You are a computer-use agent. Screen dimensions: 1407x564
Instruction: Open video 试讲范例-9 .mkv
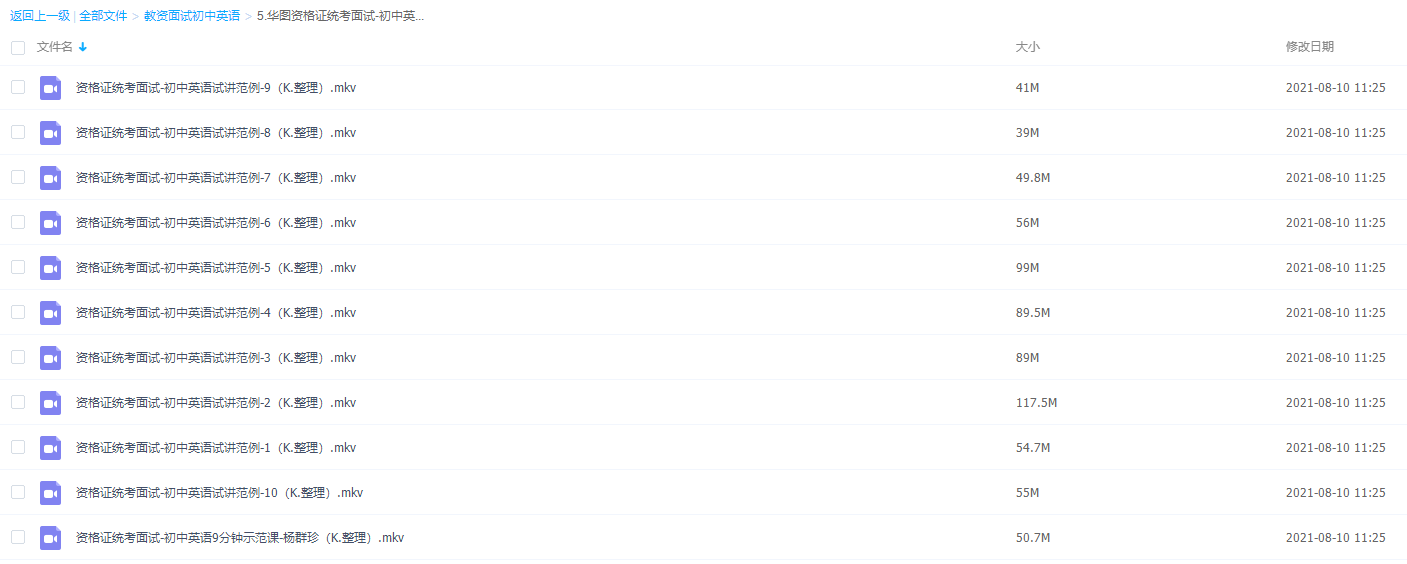(x=215, y=88)
